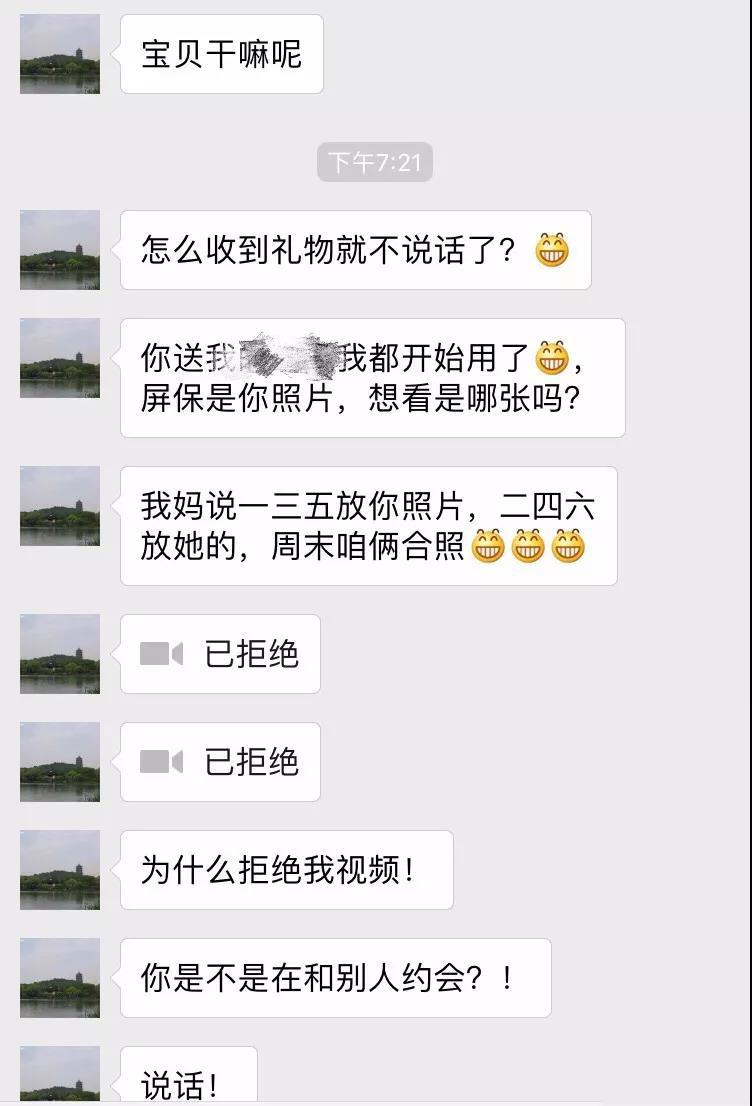
Task: Select the 宝贝干嘛呢 message bubble
Action: point(220,55)
